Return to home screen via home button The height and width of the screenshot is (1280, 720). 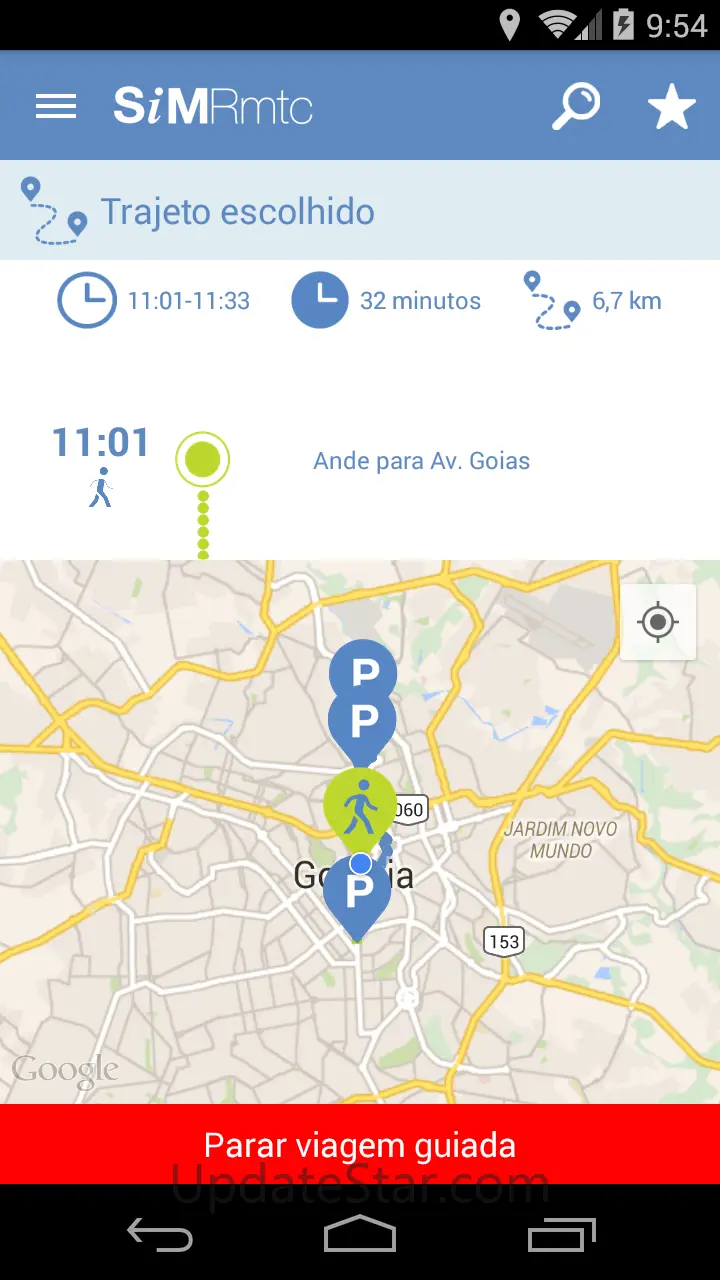tap(360, 1235)
